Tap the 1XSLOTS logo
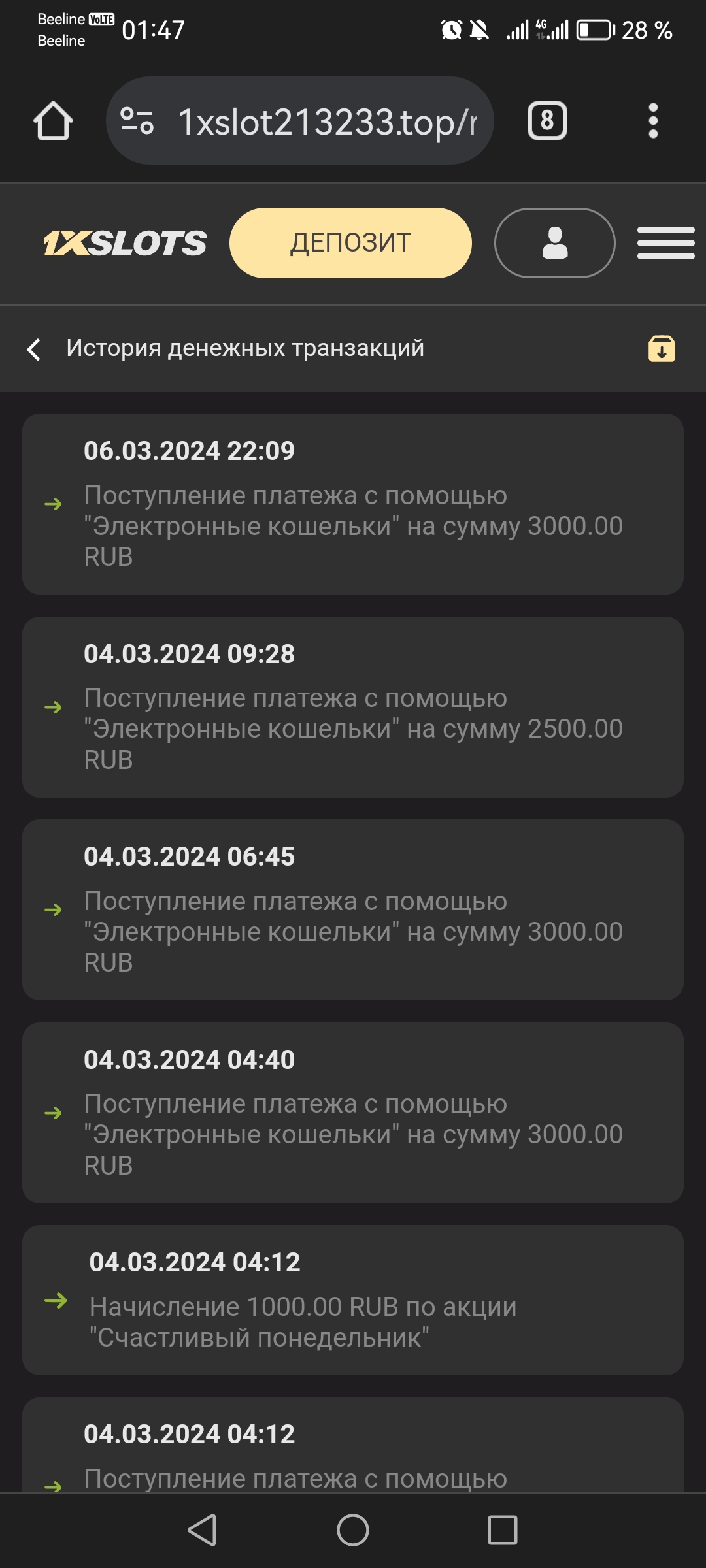This screenshot has height=1568, width=706. pyautogui.click(x=126, y=243)
